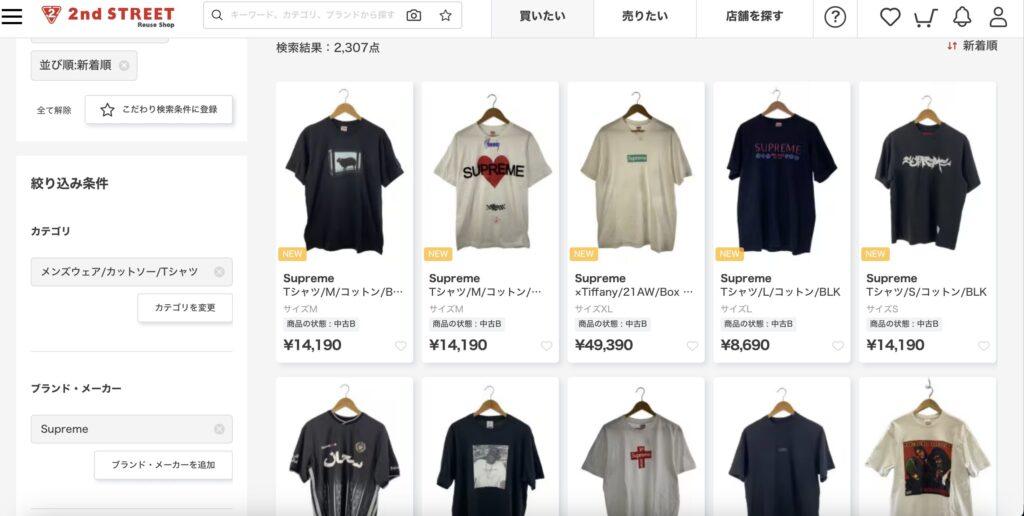The width and height of the screenshot is (1024, 516).
Task: Tap ブランド・メーカーを追加 button
Action: (163, 465)
